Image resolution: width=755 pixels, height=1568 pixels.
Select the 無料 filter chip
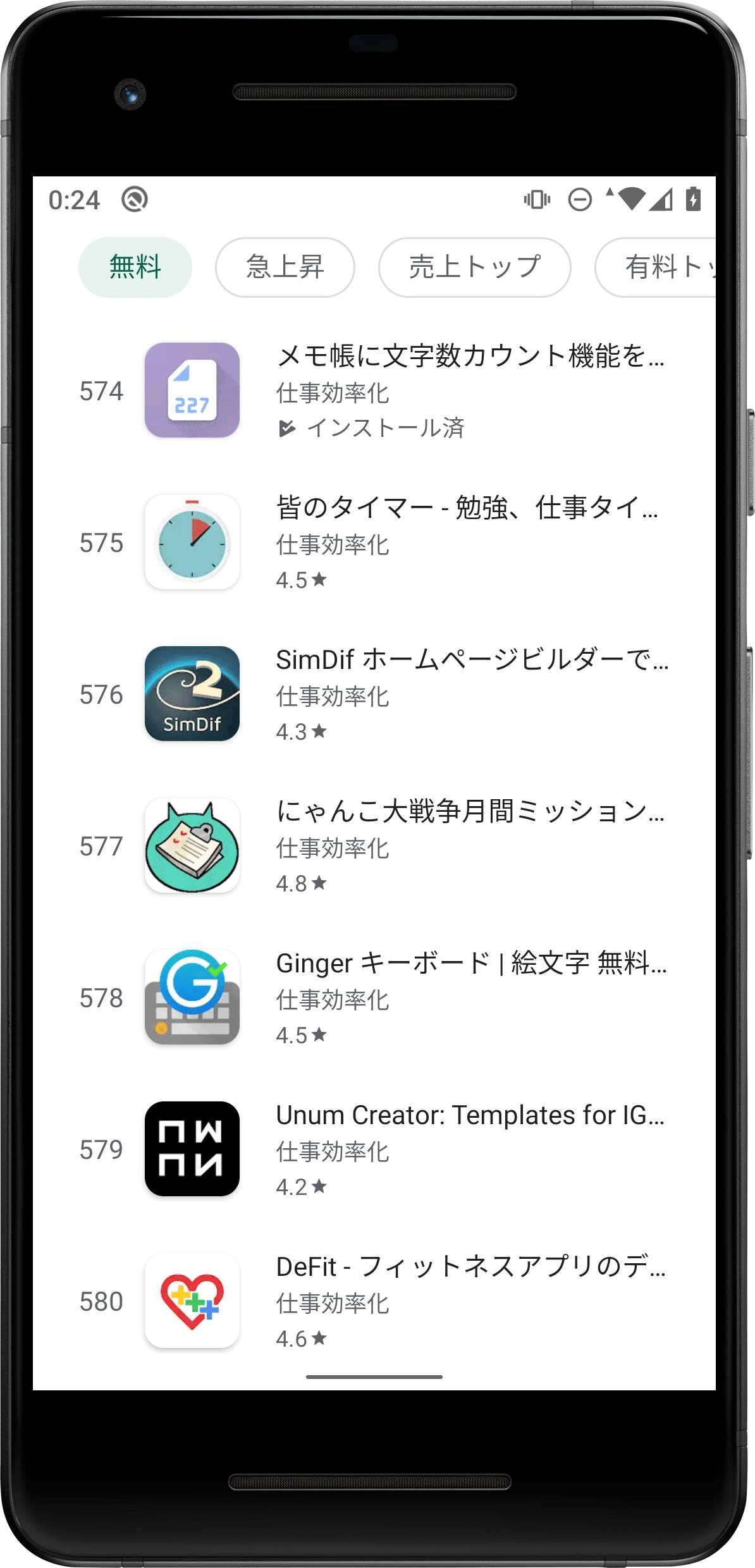pyautogui.click(x=135, y=267)
